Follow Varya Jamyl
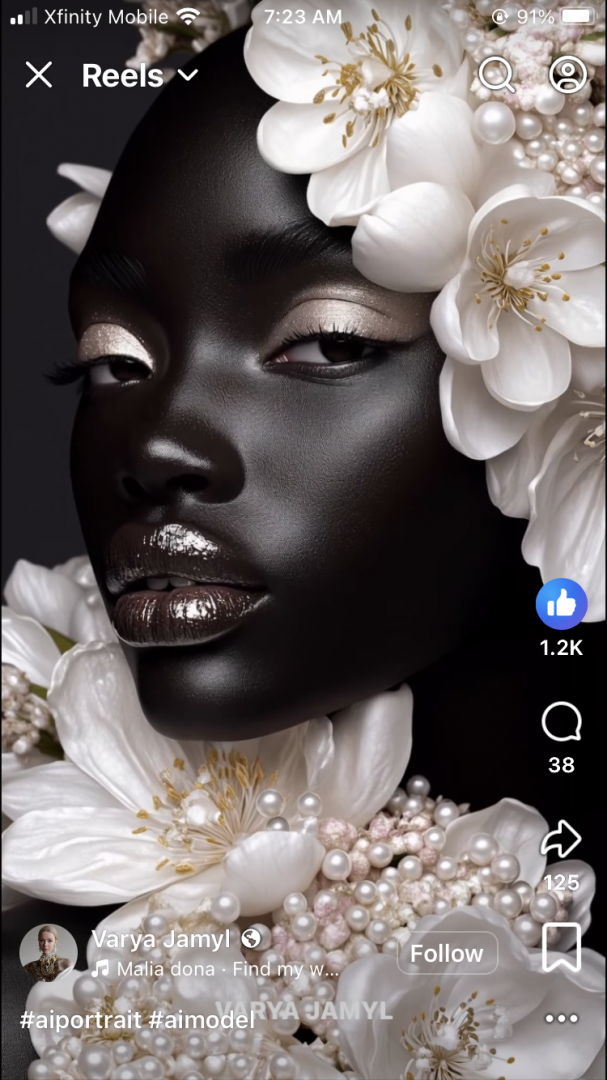 pyautogui.click(x=446, y=954)
